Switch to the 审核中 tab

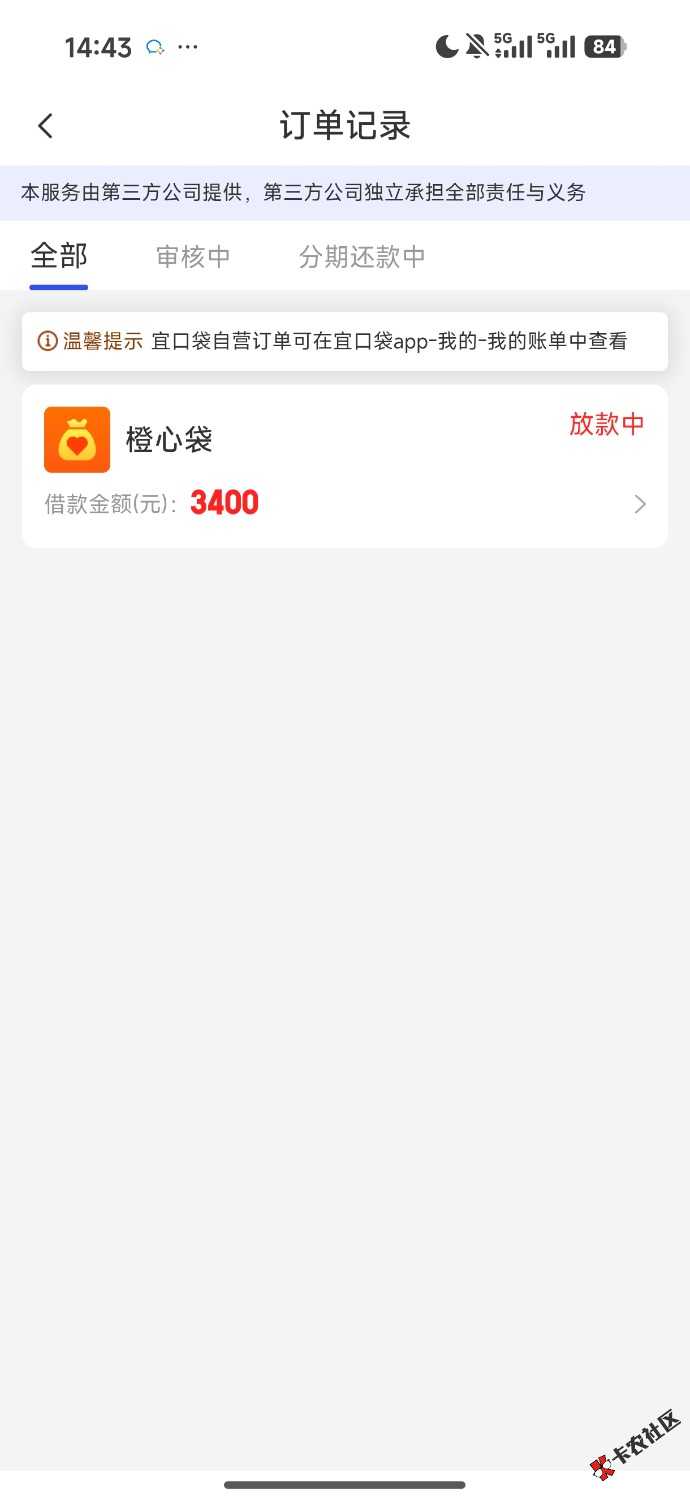[193, 257]
